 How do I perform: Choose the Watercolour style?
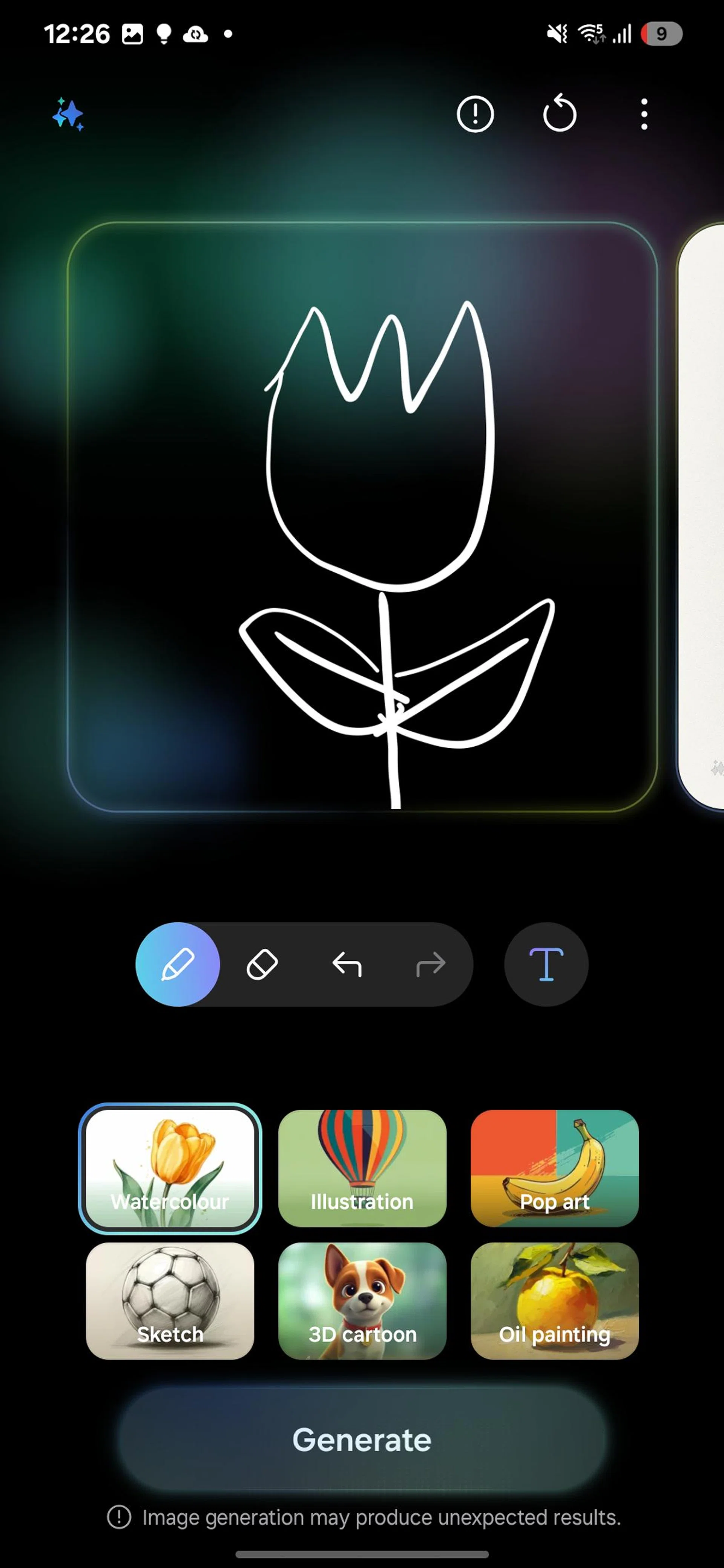click(170, 1167)
